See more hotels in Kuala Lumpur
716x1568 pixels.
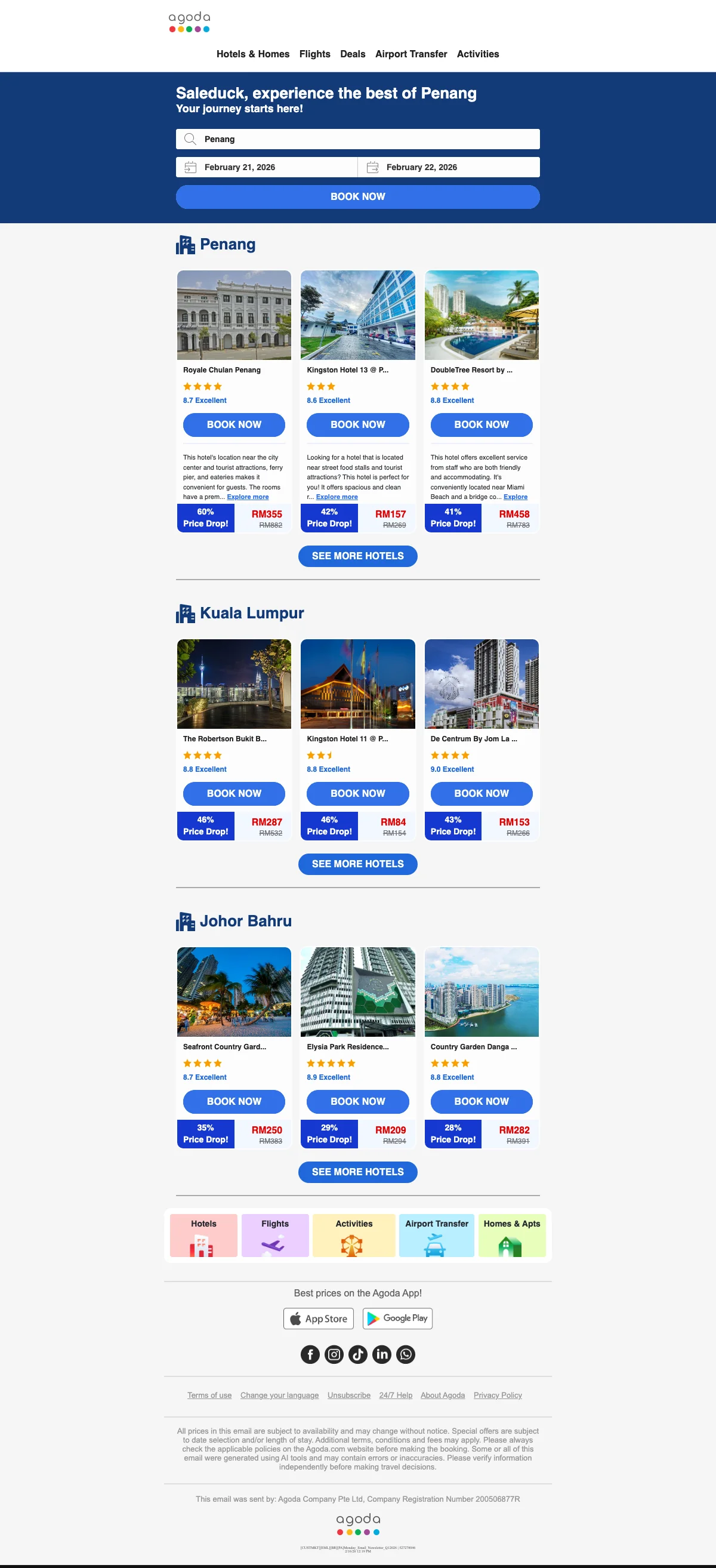tap(357, 864)
